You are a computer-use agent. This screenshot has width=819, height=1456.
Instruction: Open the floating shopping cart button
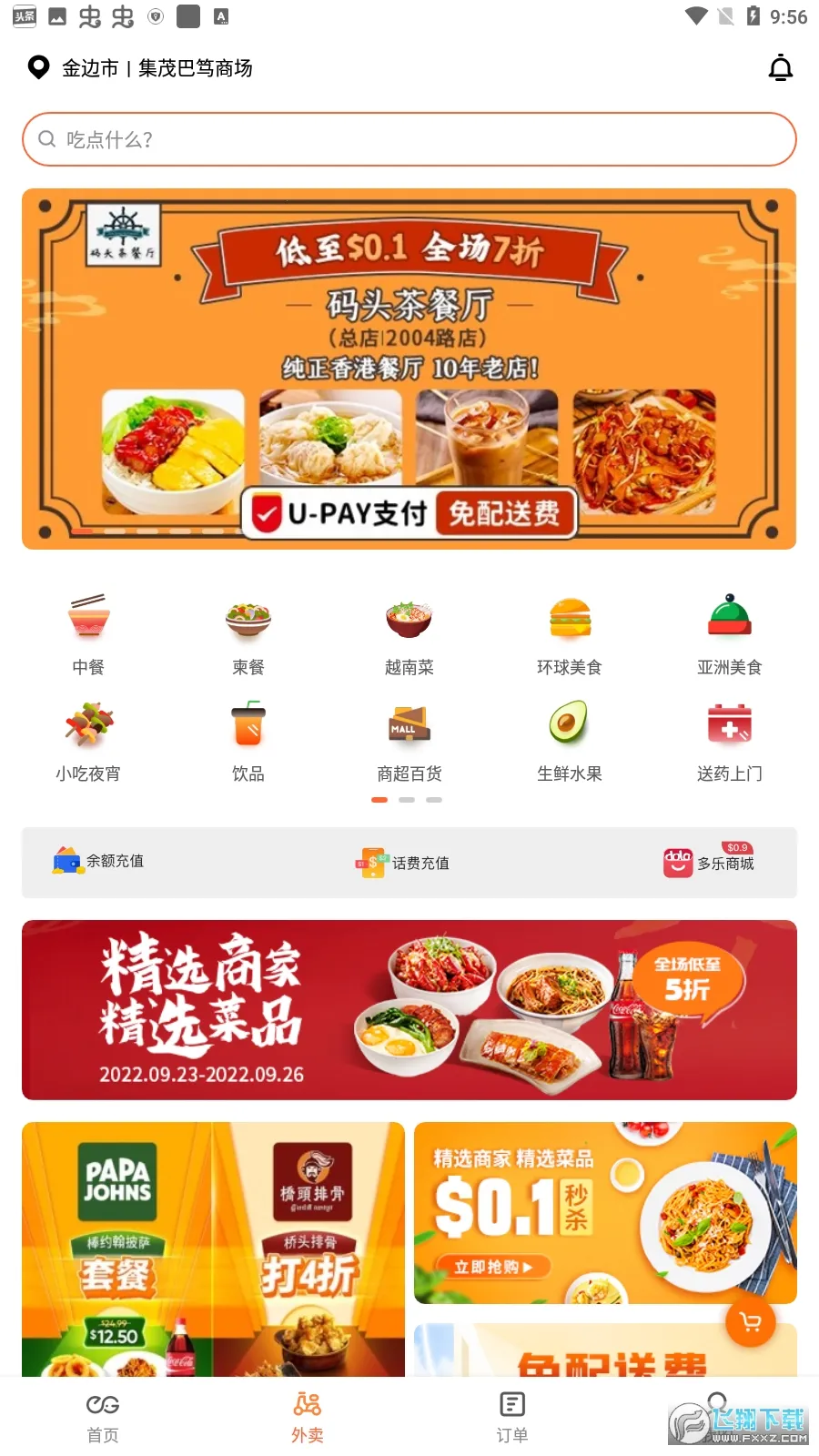(751, 1322)
